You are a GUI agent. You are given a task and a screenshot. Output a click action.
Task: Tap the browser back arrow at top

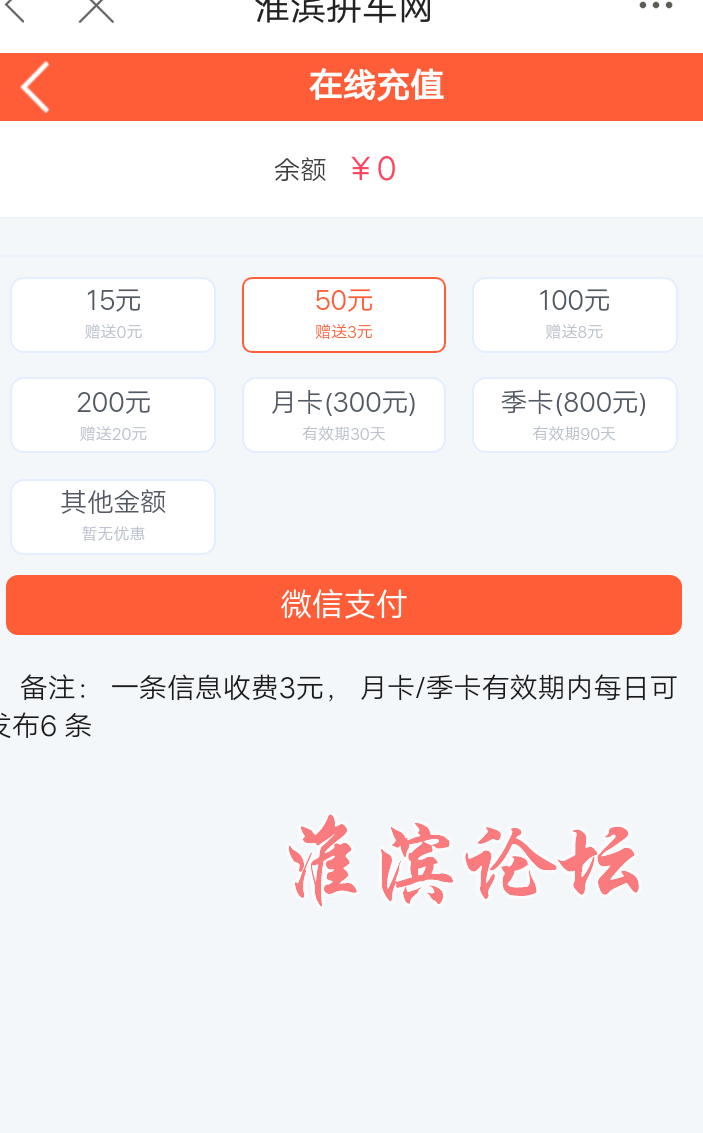click(14, 10)
